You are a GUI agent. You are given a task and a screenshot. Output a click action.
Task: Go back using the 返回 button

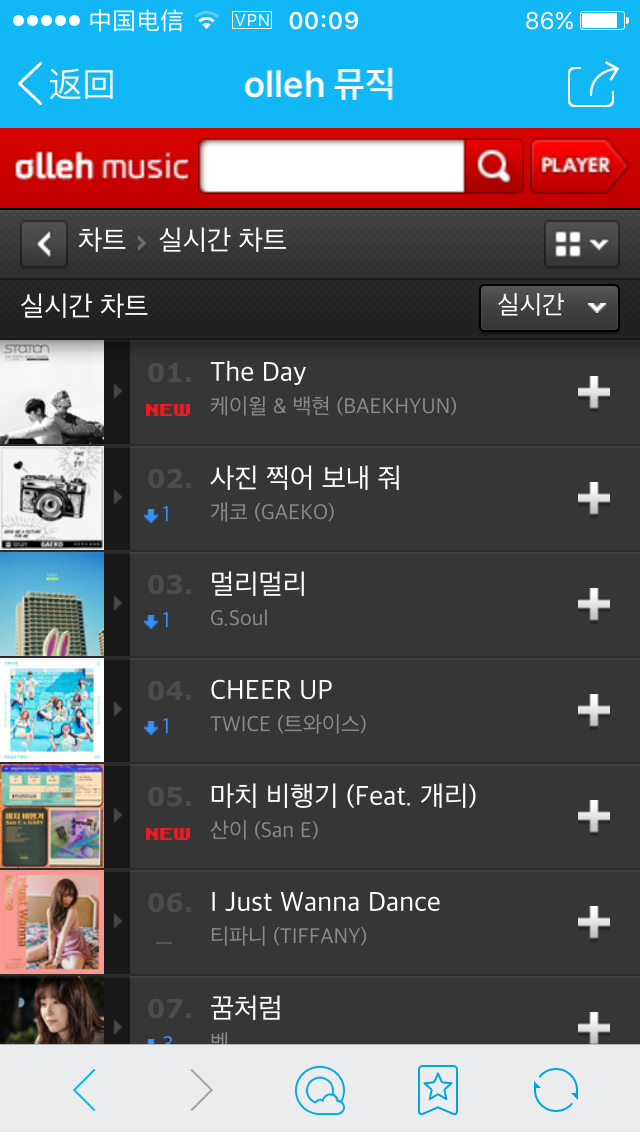pyautogui.click(x=67, y=84)
